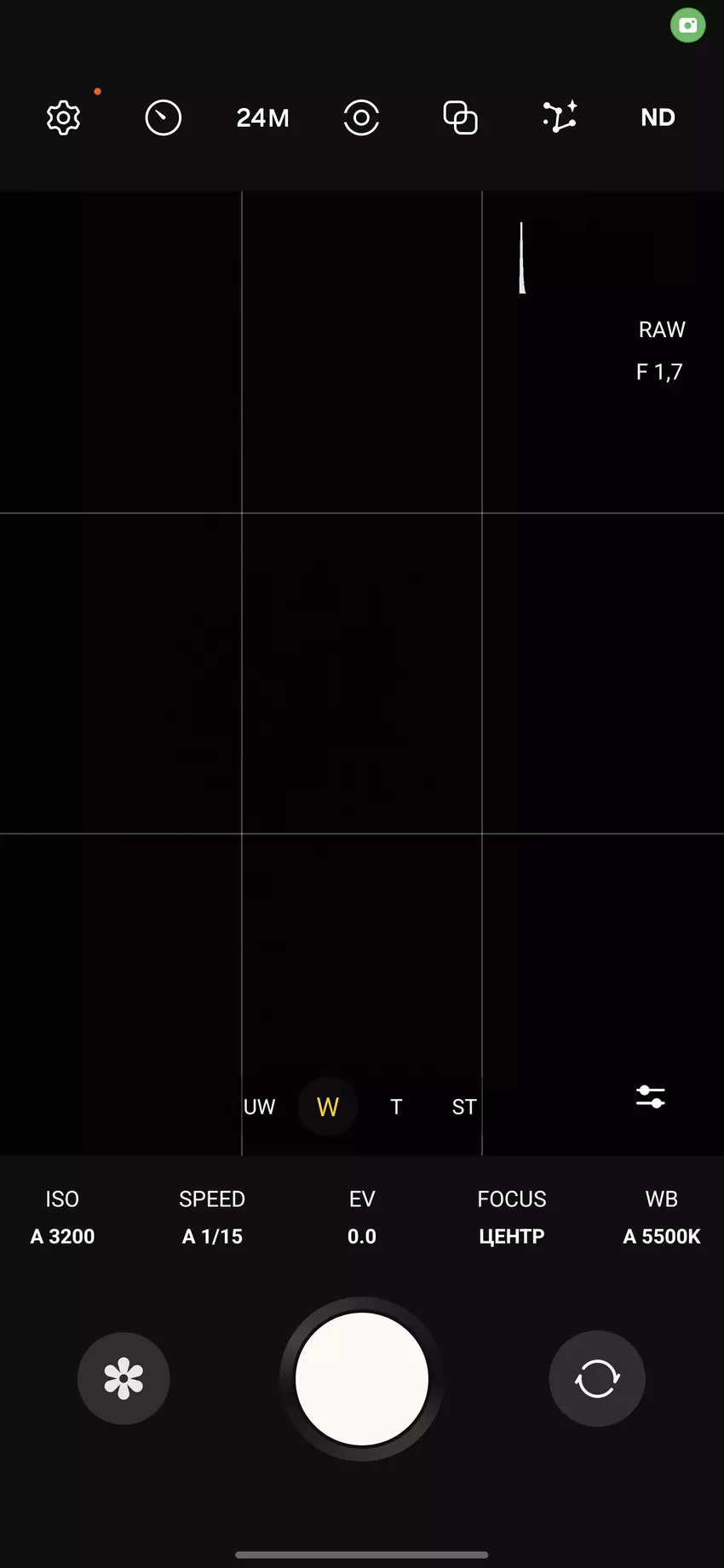724x1568 pixels.
Task: Open the gallery flower button
Action: (124, 1378)
